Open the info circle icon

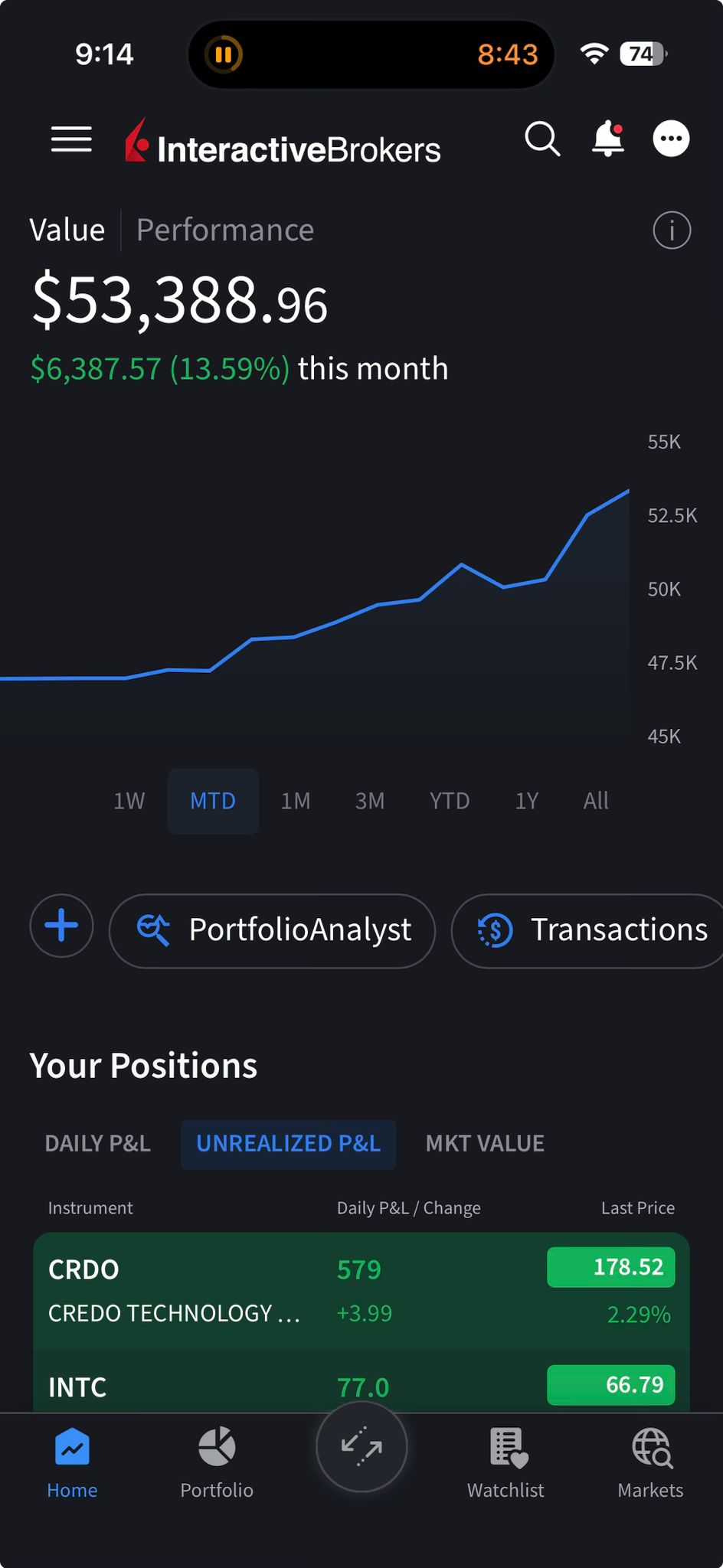coord(671,230)
